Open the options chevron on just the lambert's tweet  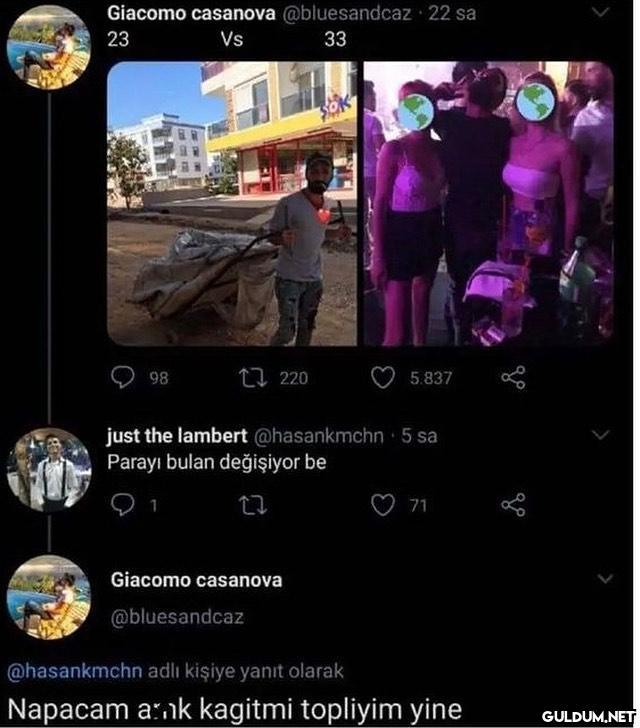pos(600,435)
